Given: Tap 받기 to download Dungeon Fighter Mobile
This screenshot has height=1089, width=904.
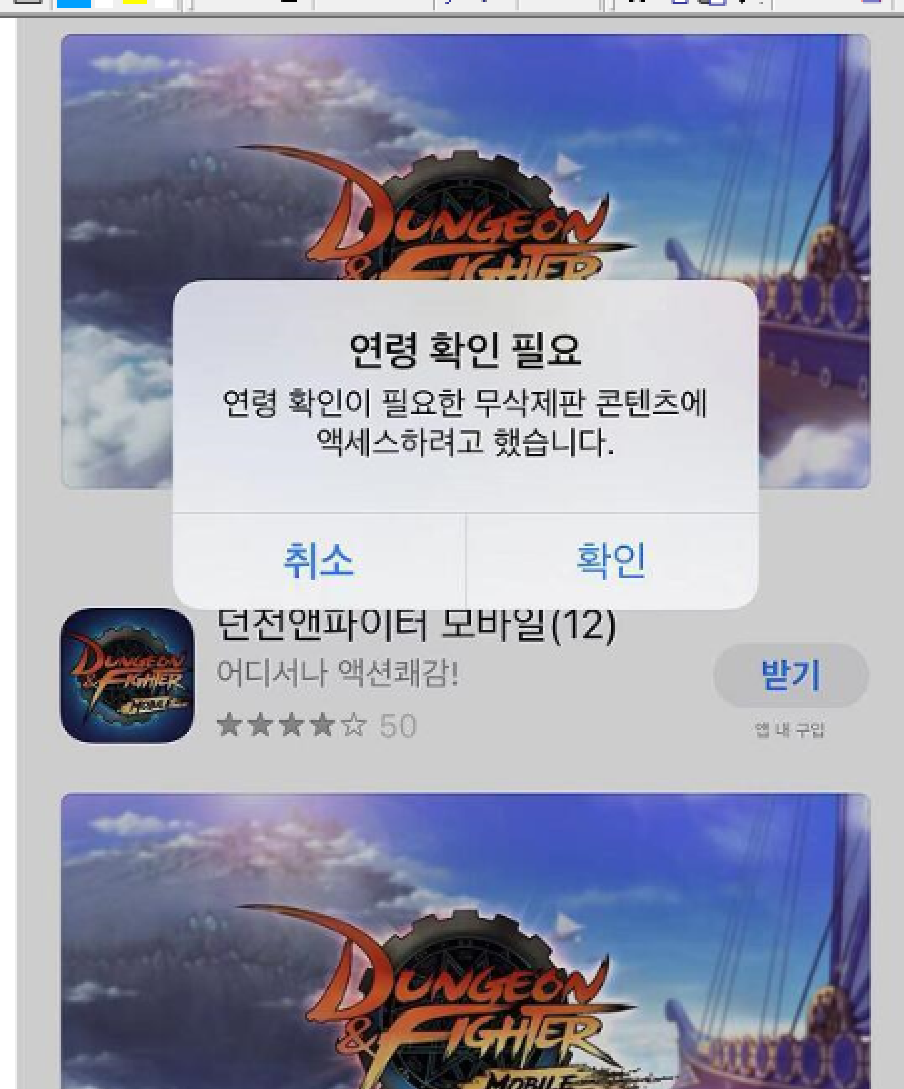Looking at the screenshot, I should pyautogui.click(x=790, y=676).
